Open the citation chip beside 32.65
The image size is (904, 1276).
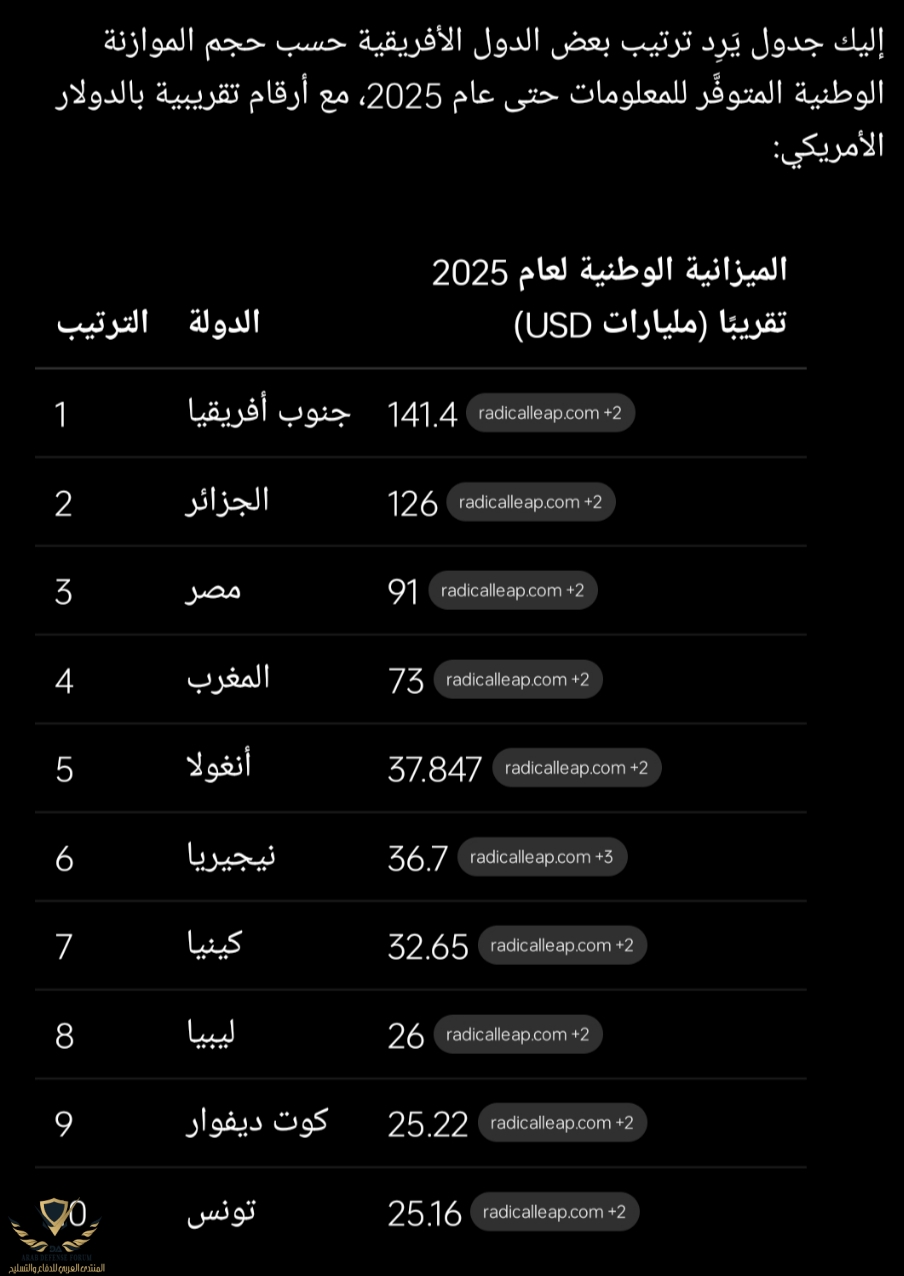562,945
